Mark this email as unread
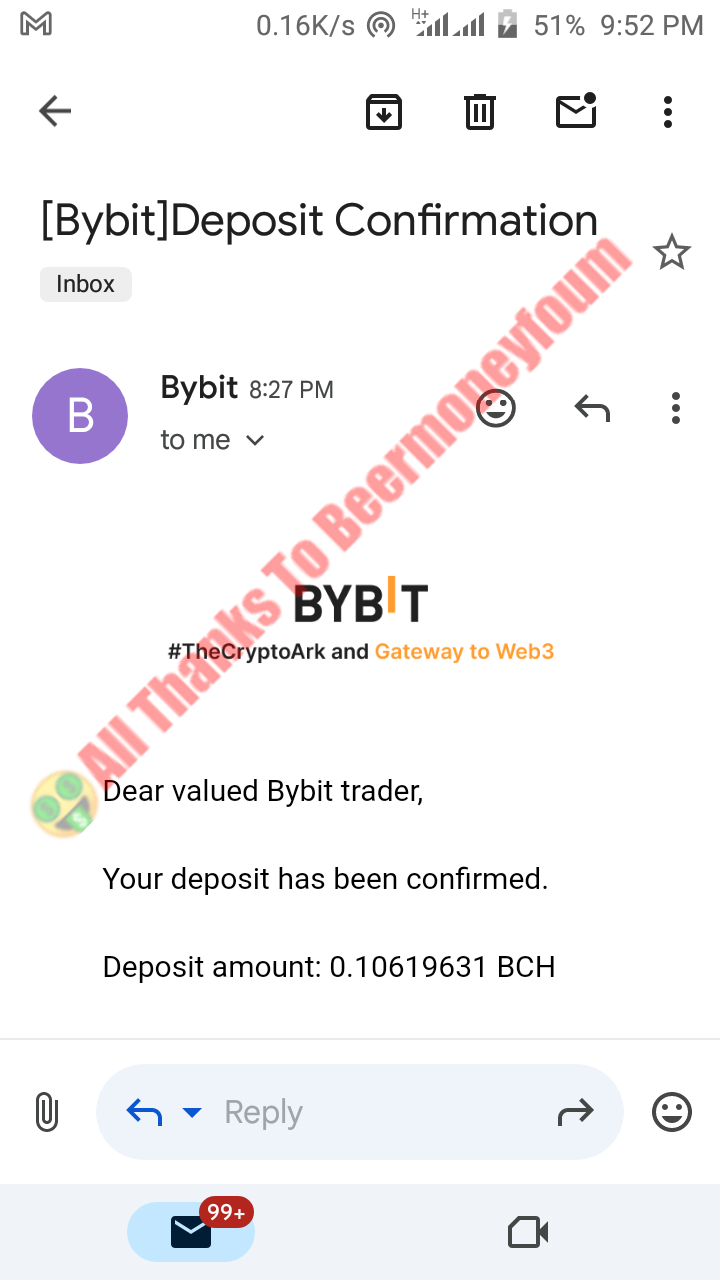Image resolution: width=720 pixels, height=1280 pixels. click(x=576, y=111)
